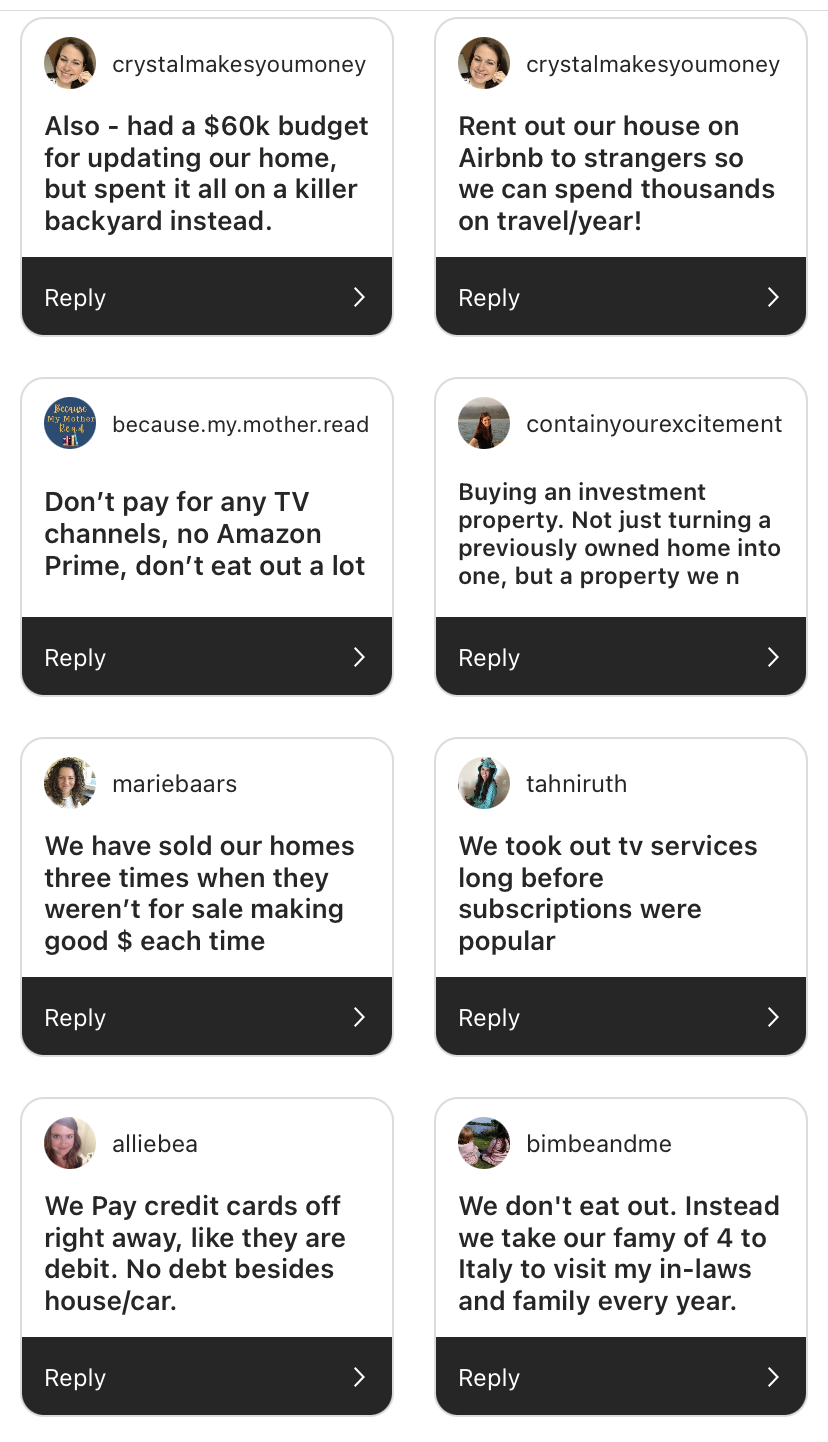Reply to because.my.mother.read's response
This screenshot has width=828, height=1442.
tap(207, 657)
